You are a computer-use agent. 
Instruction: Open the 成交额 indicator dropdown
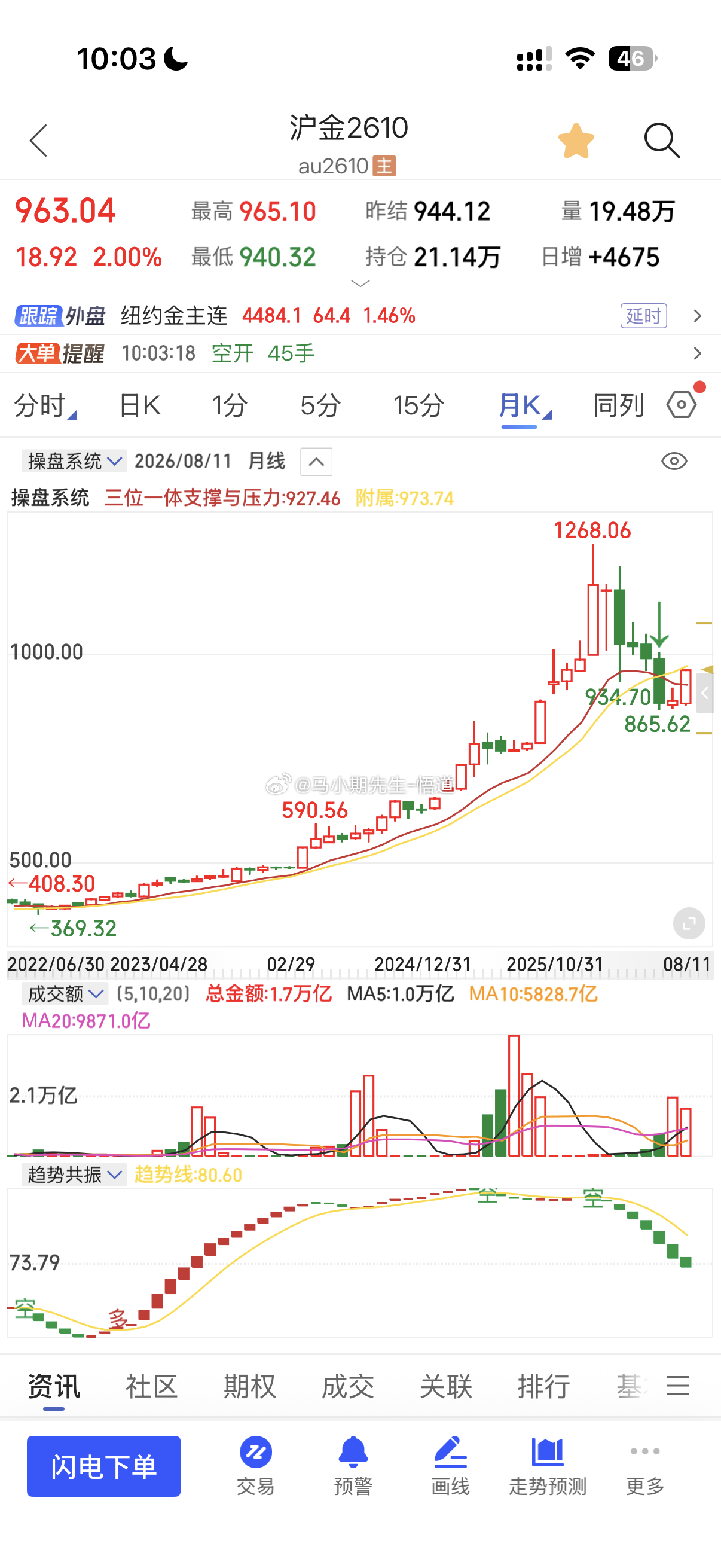click(x=65, y=994)
